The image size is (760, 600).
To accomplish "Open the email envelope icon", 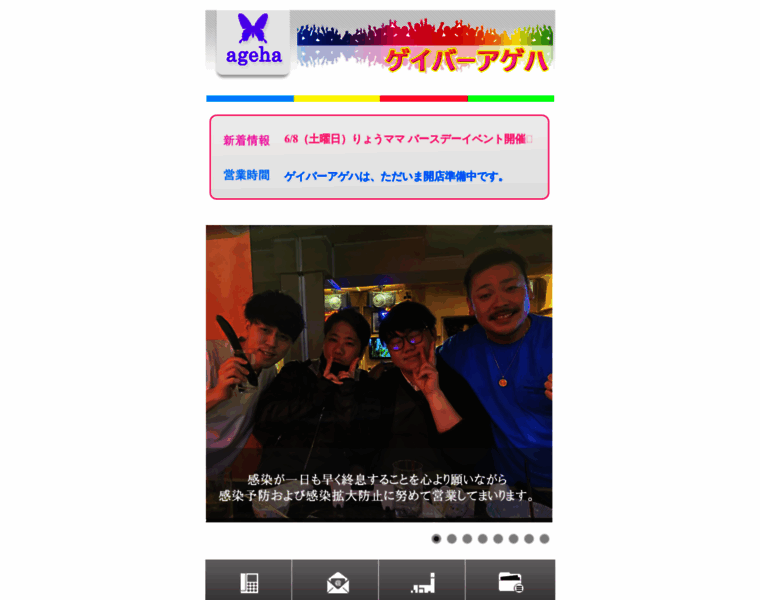I will pyautogui.click(x=336, y=582).
